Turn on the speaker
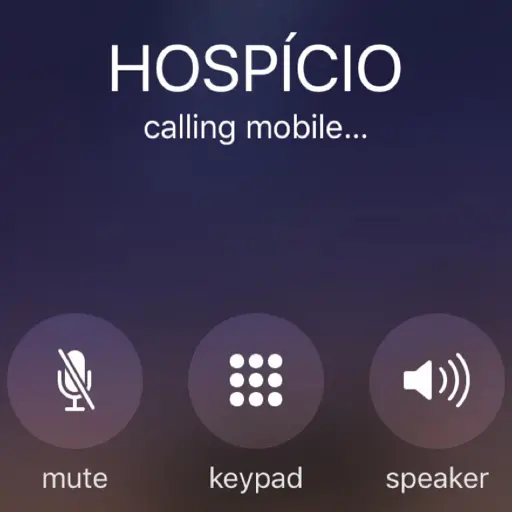Viewport: 512px width, 512px height. tap(437, 381)
